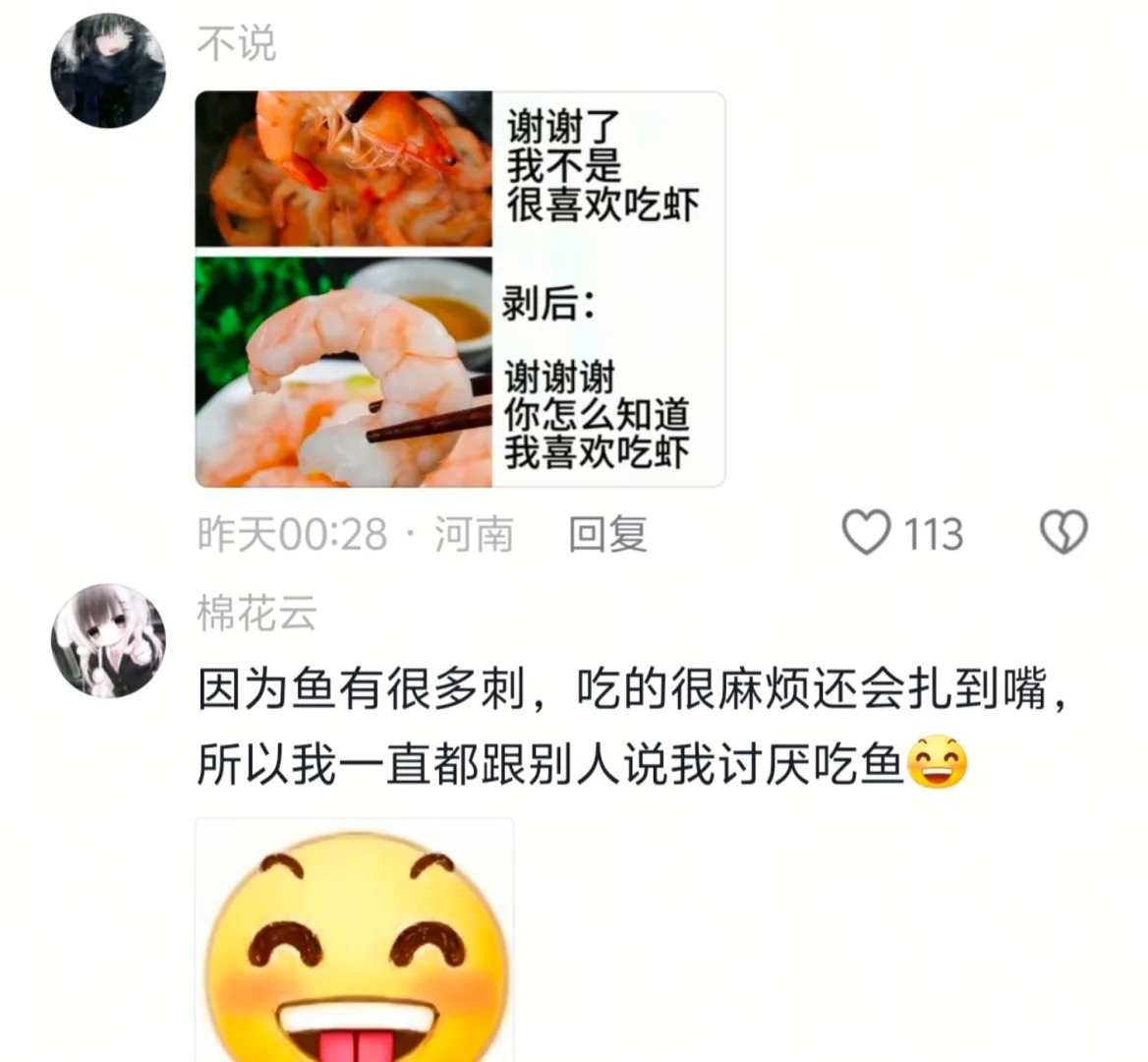Open 不说's profile avatar
The image size is (1148, 1062).
pyautogui.click(x=108, y=71)
